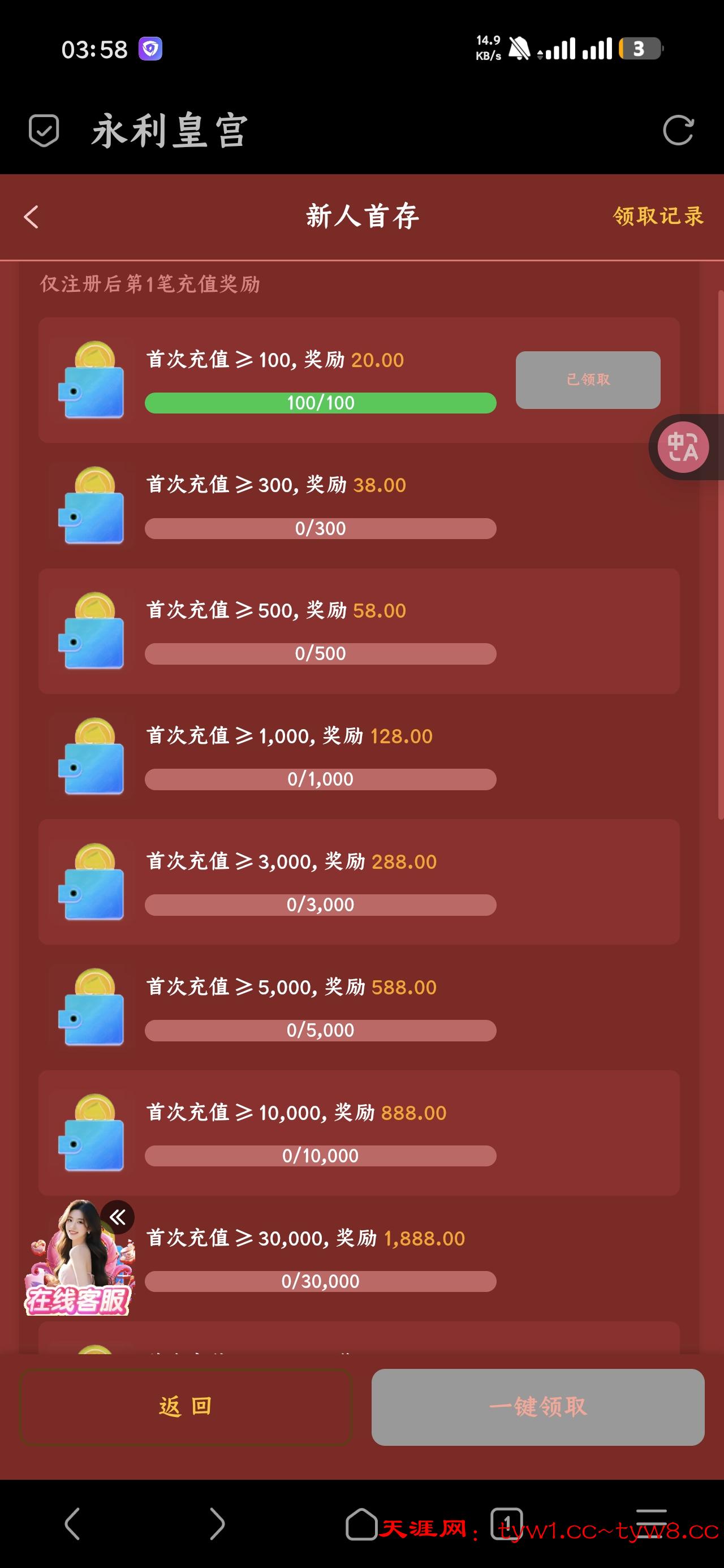The height and width of the screenshot is (1568, 724).
Task: Reload the page with refresh icon
Action: click(678, 130)
